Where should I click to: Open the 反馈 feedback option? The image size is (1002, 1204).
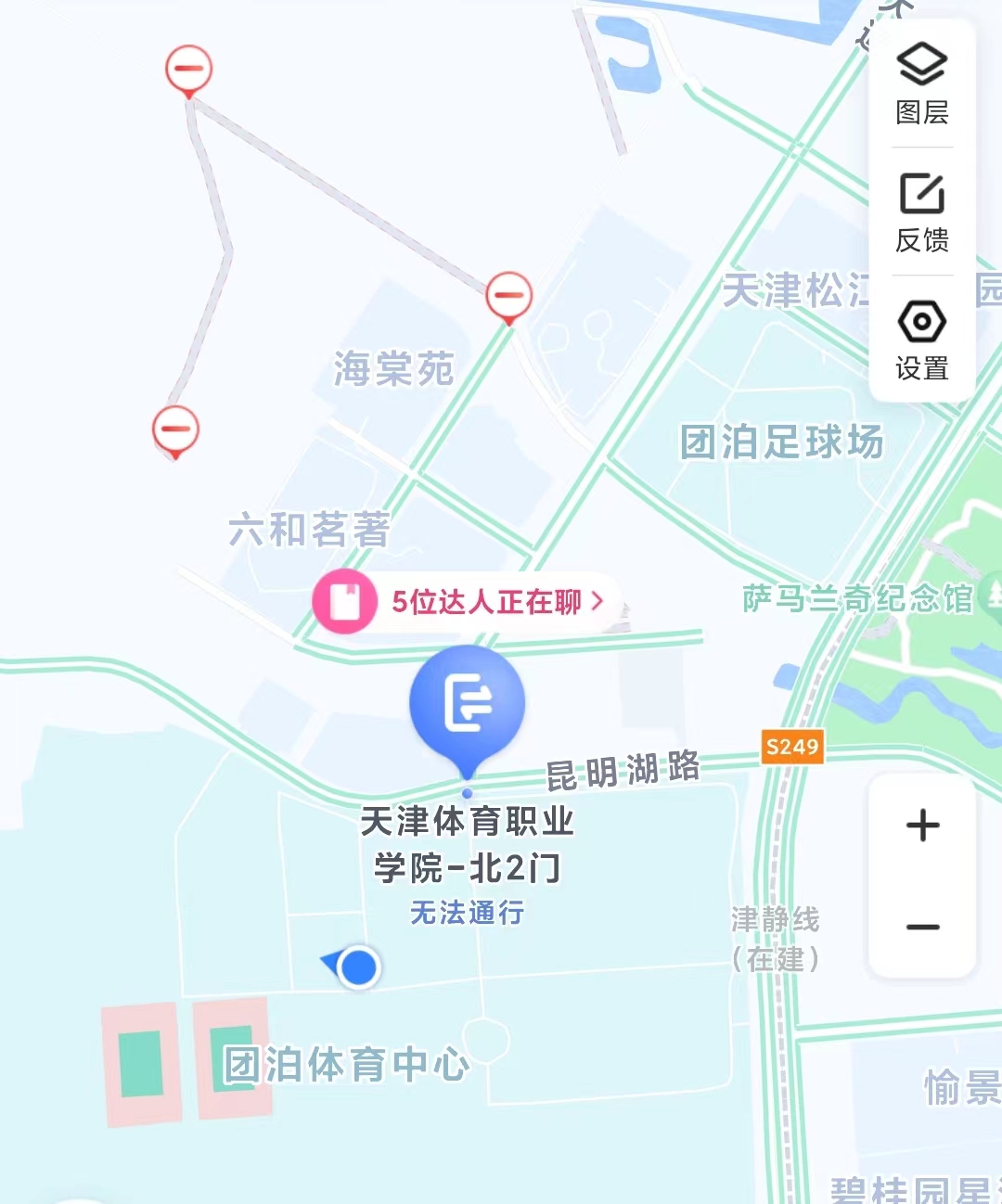click(x=921, y=211)
